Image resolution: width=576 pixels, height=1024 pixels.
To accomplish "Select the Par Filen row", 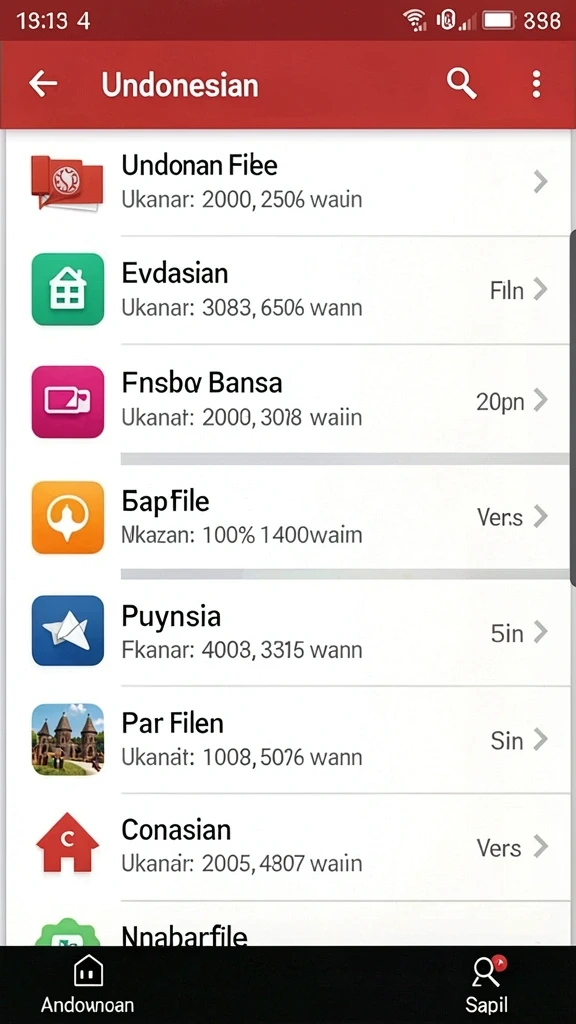I will (x=288, y=740).
